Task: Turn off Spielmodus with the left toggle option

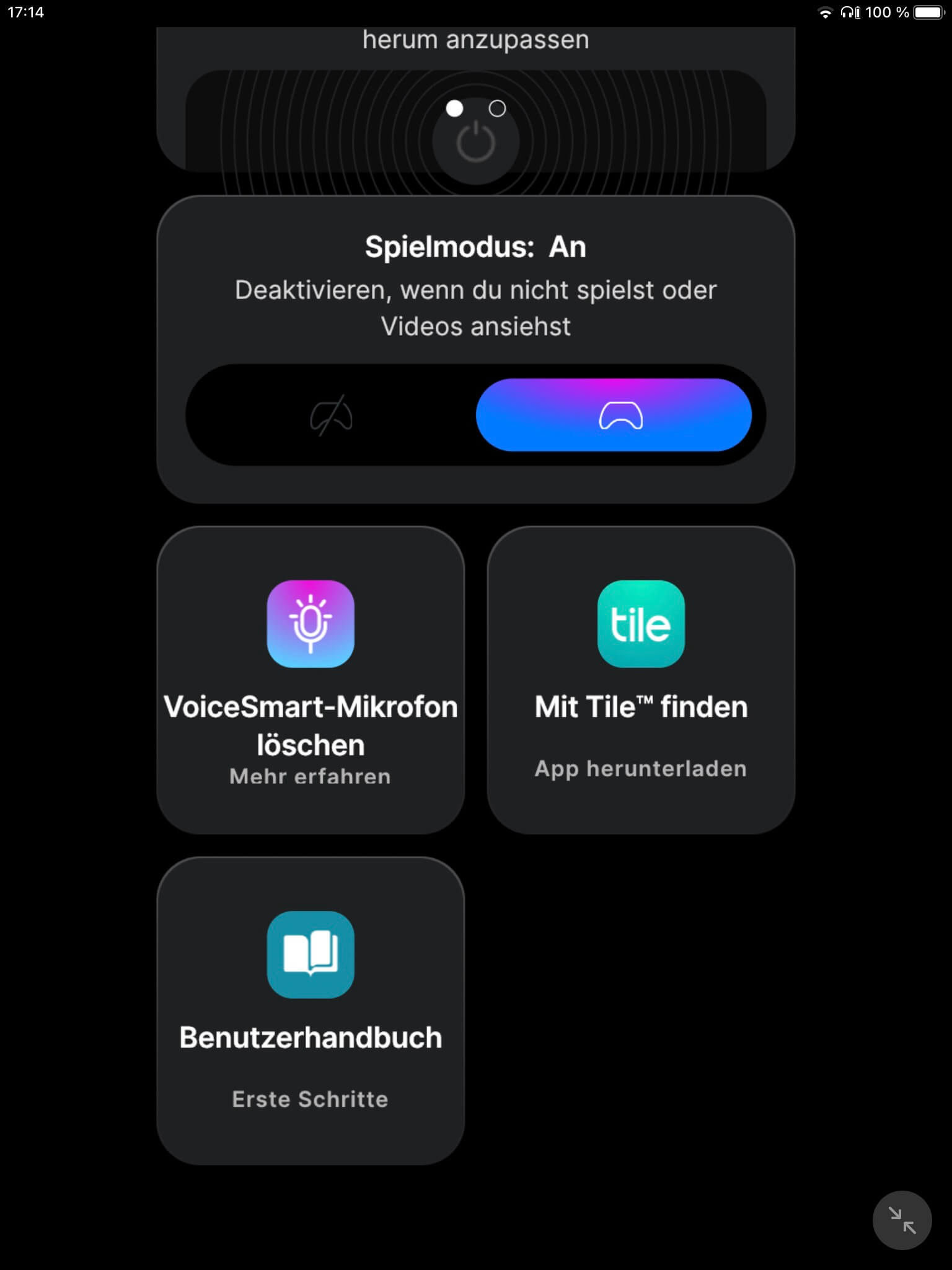Action: 332,415
